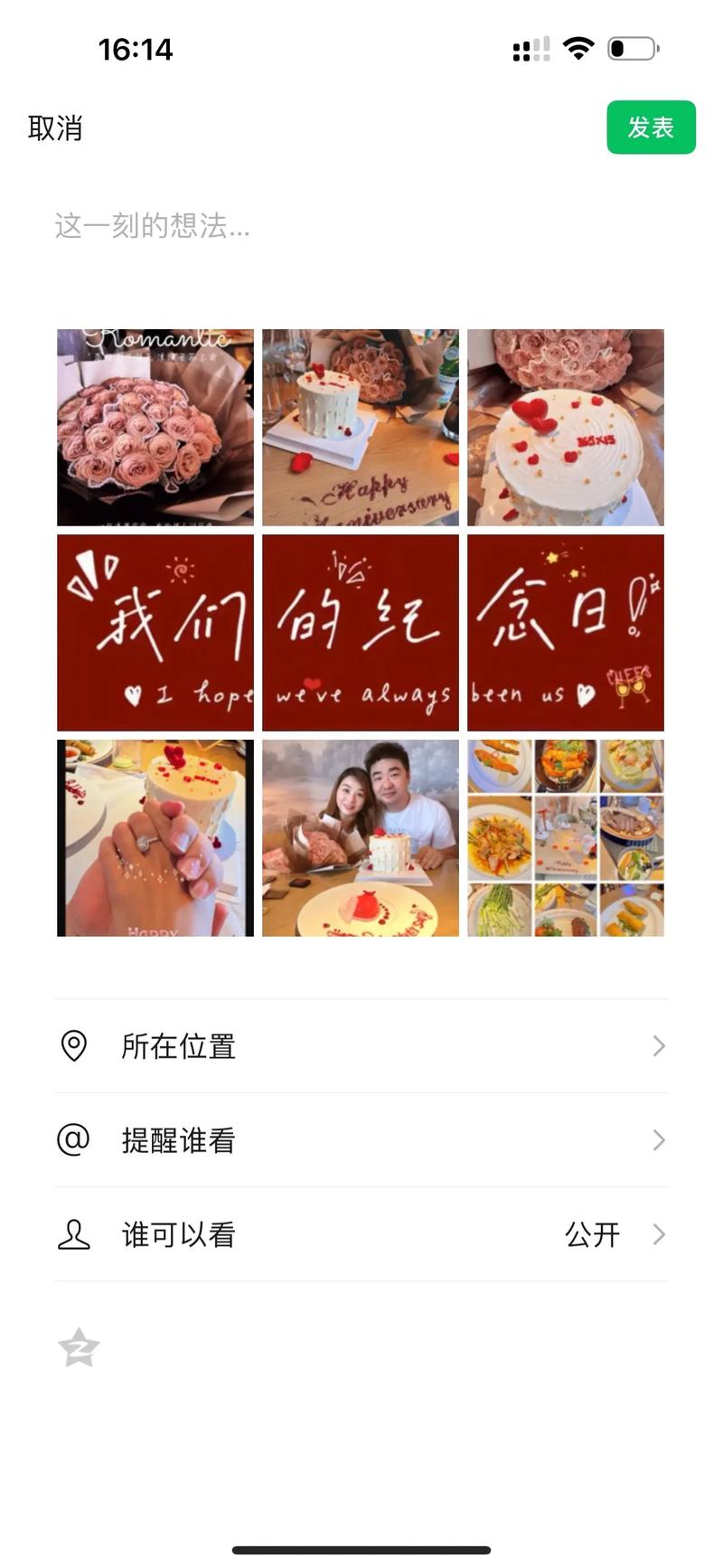Open 所在位置 to add a location
This screenshot has width=723, height=1568.
[x=361, y=1046]
